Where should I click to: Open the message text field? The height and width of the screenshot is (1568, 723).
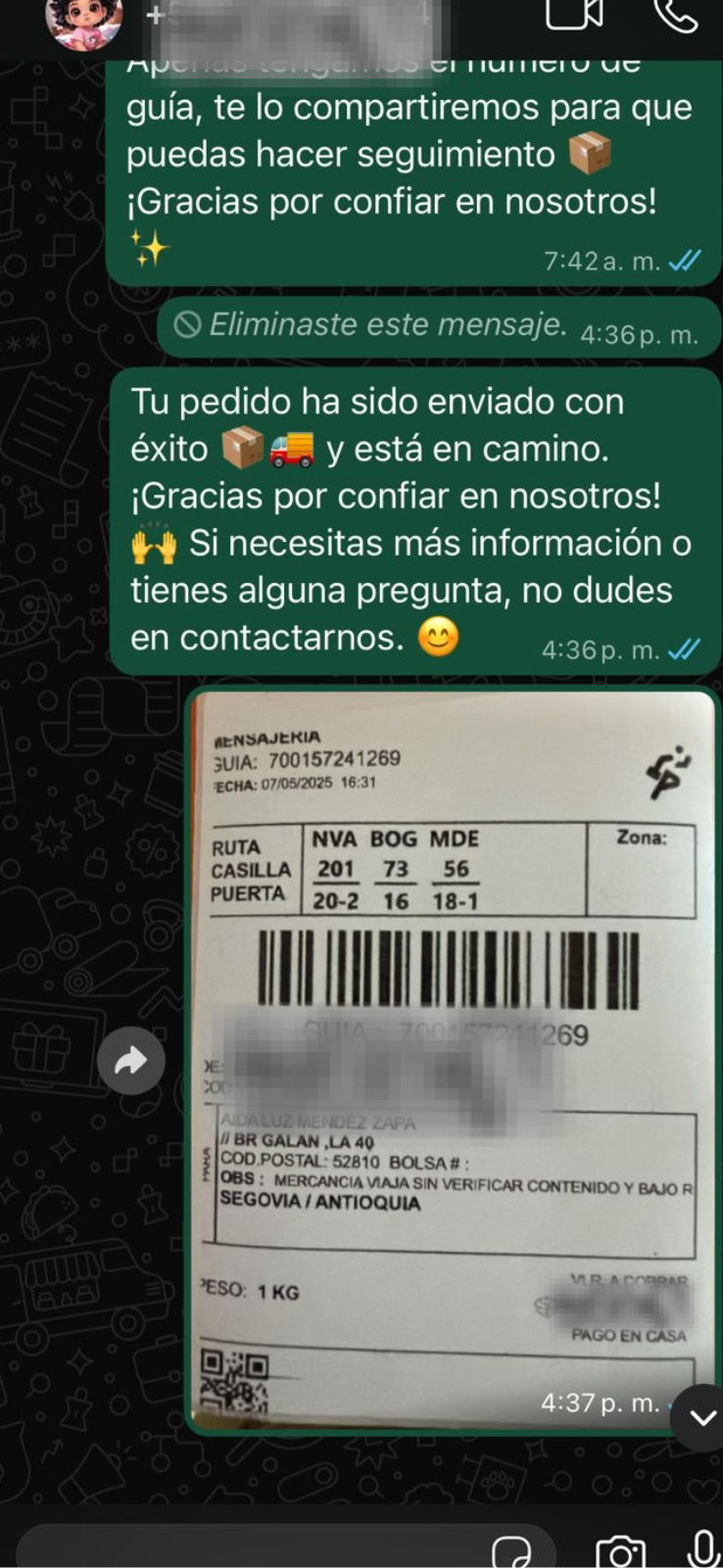[255, 1548]
